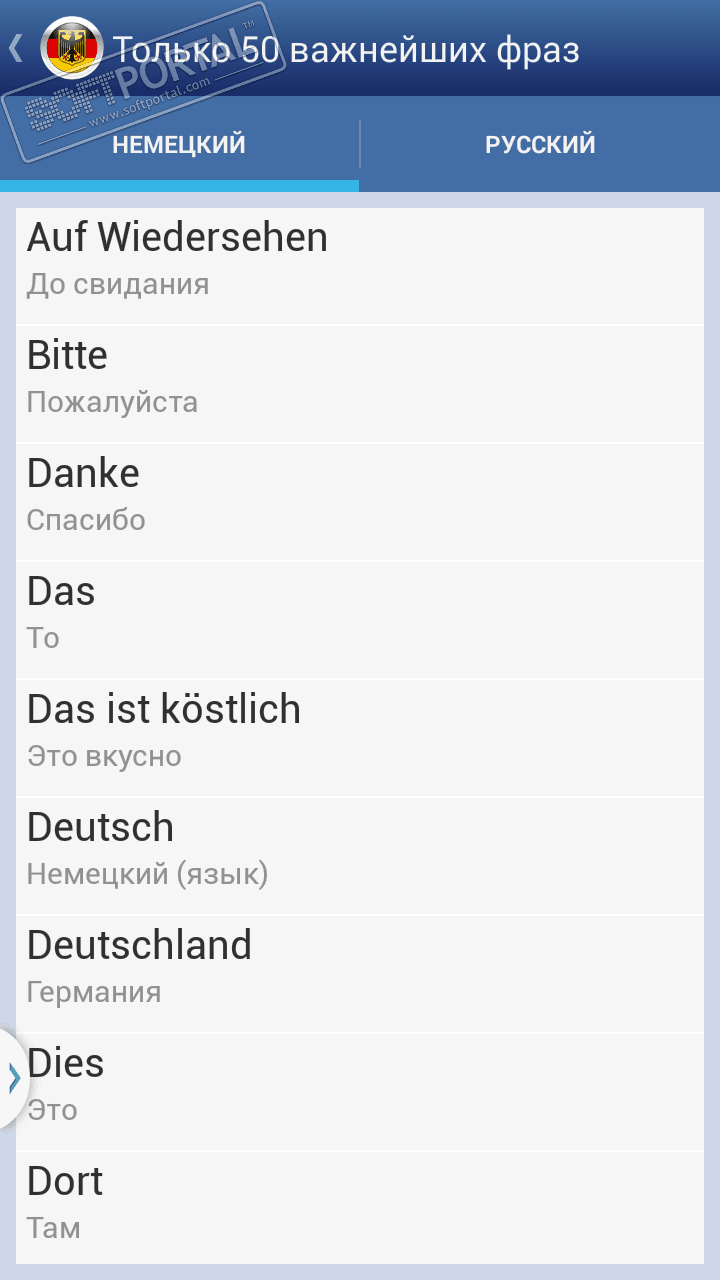
Task: Expand the side drawer handle arrow
Action: (x=13, y=1077)
